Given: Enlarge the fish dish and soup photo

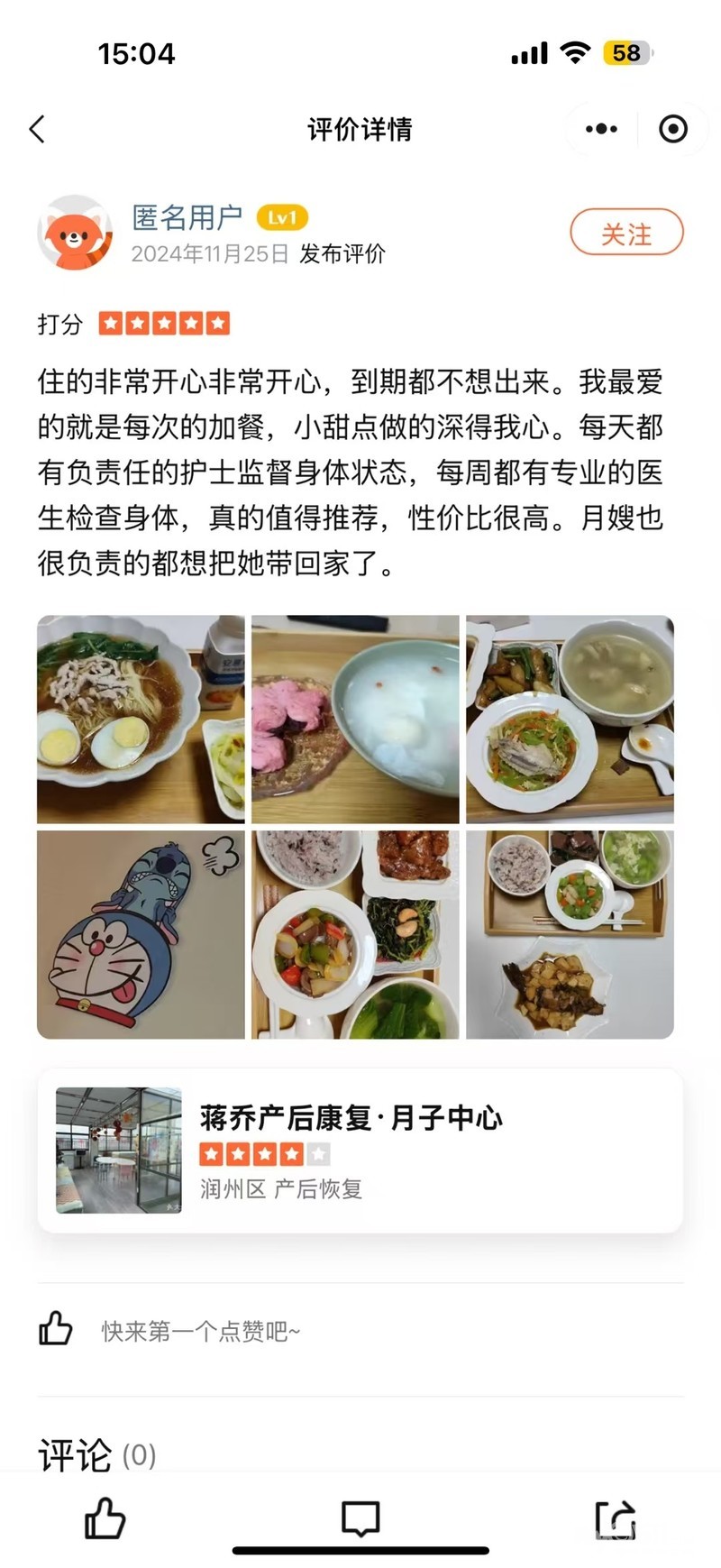Looking at the screenshot, I should click(x=570, y=719).
